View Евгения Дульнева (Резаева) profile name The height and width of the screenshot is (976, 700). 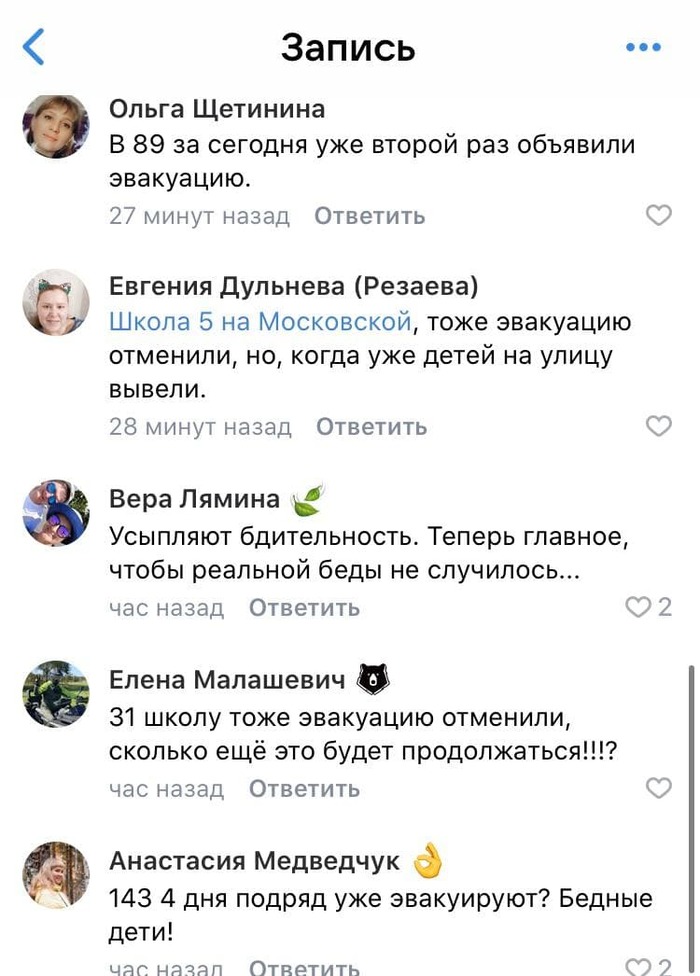point(293,287)
